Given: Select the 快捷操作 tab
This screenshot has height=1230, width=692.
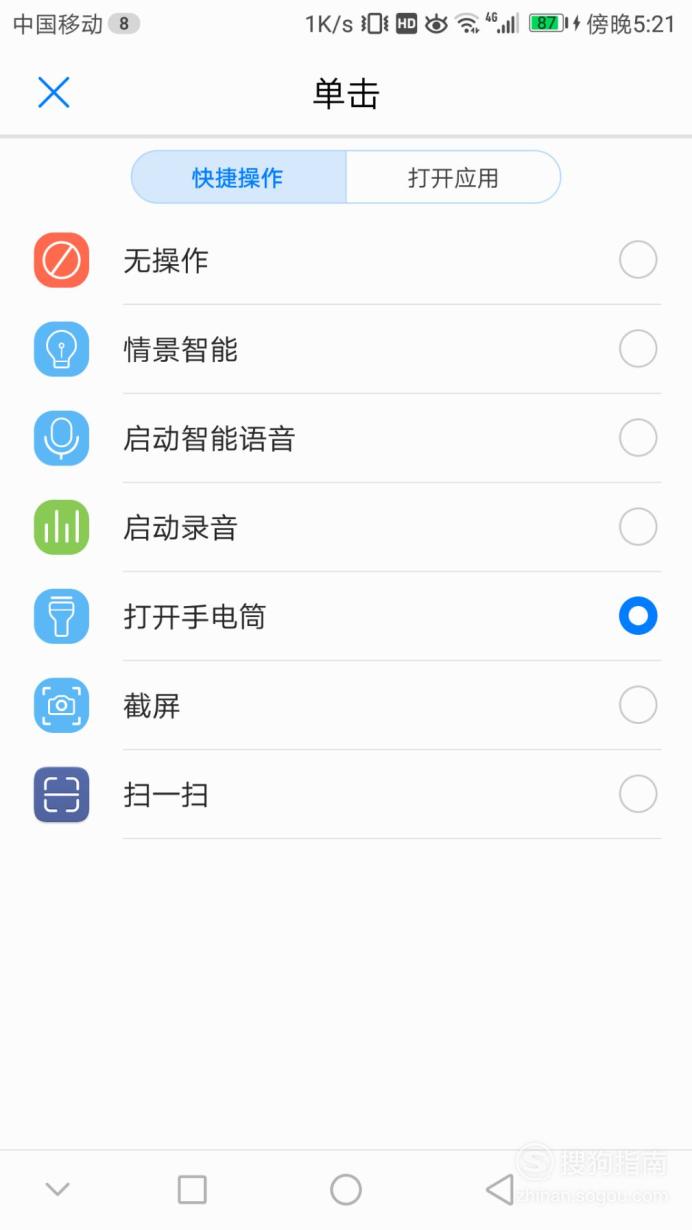Looking at the screenshot, I should pyautogui.click(x=238, y=178).
